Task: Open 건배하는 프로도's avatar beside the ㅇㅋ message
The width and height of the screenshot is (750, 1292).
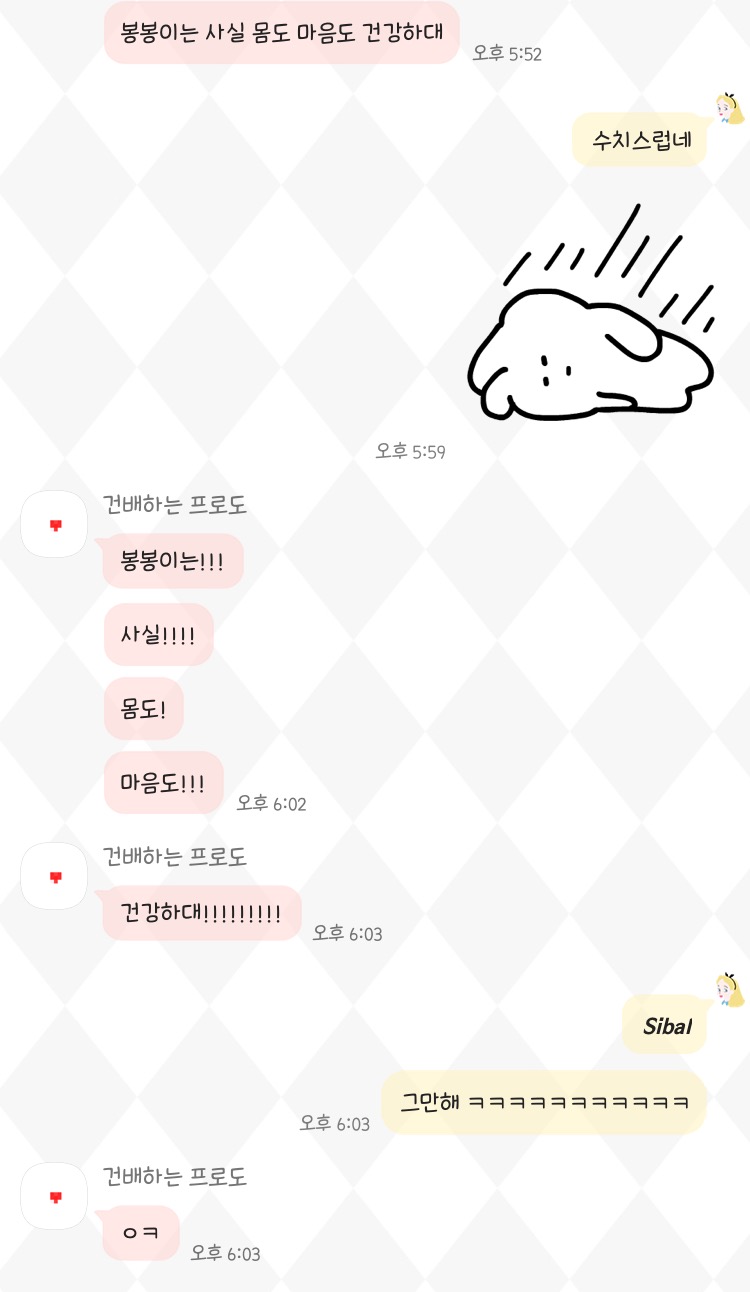Action: 55,1196
